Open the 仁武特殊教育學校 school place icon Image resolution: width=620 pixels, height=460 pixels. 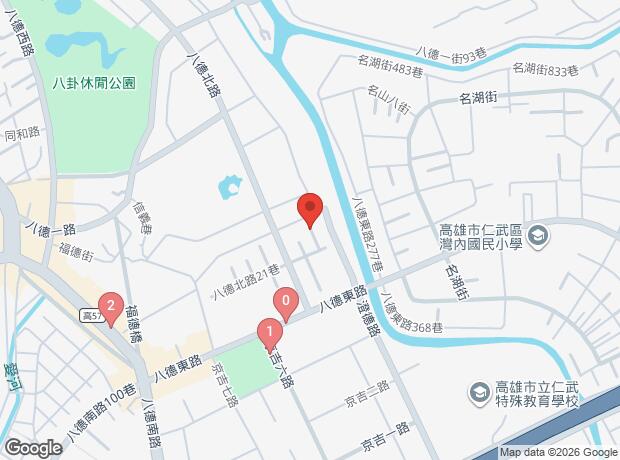(480, 393)
